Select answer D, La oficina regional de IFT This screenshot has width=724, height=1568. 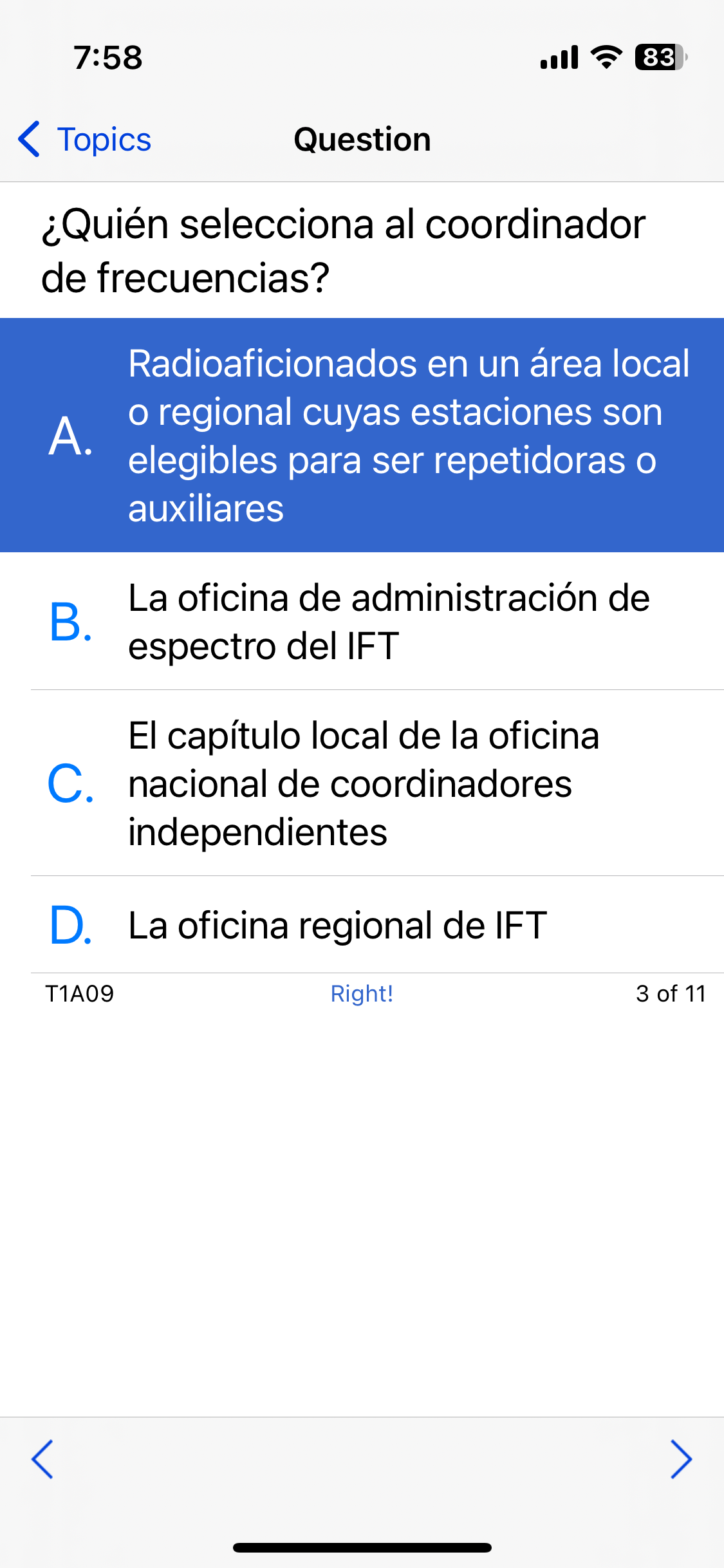pyautogui.click(x=362, y=925)
